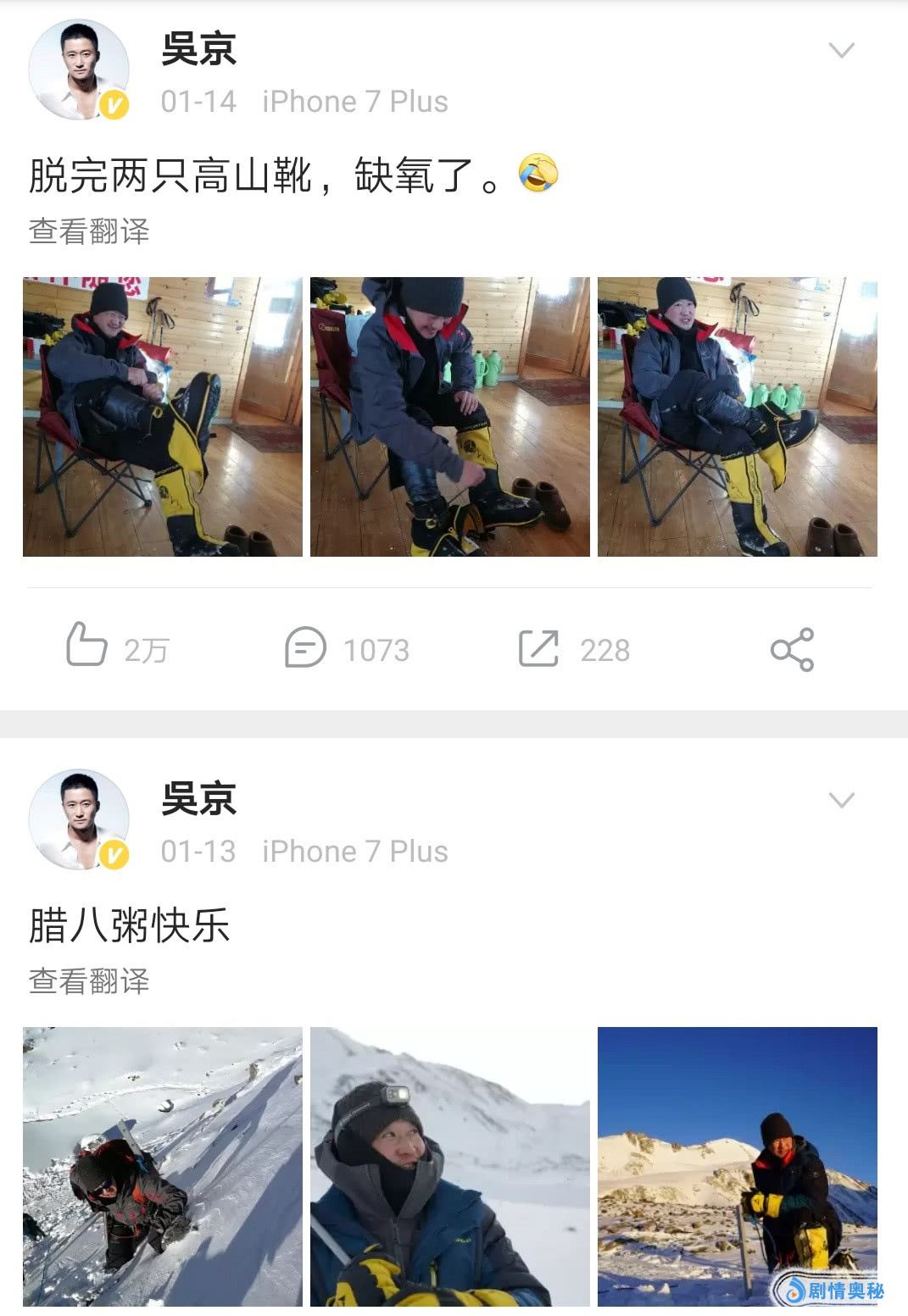This screenshot has width=908, height=1316.
Task: Open the third boot photo in the 01-14 post
Action: tap(737, 416)
